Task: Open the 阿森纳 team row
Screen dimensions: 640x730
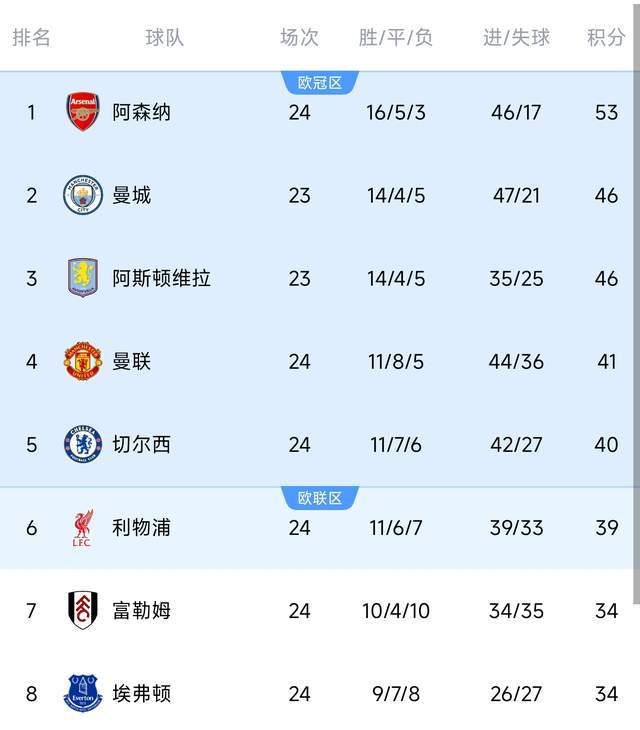Action: [141, 113]
